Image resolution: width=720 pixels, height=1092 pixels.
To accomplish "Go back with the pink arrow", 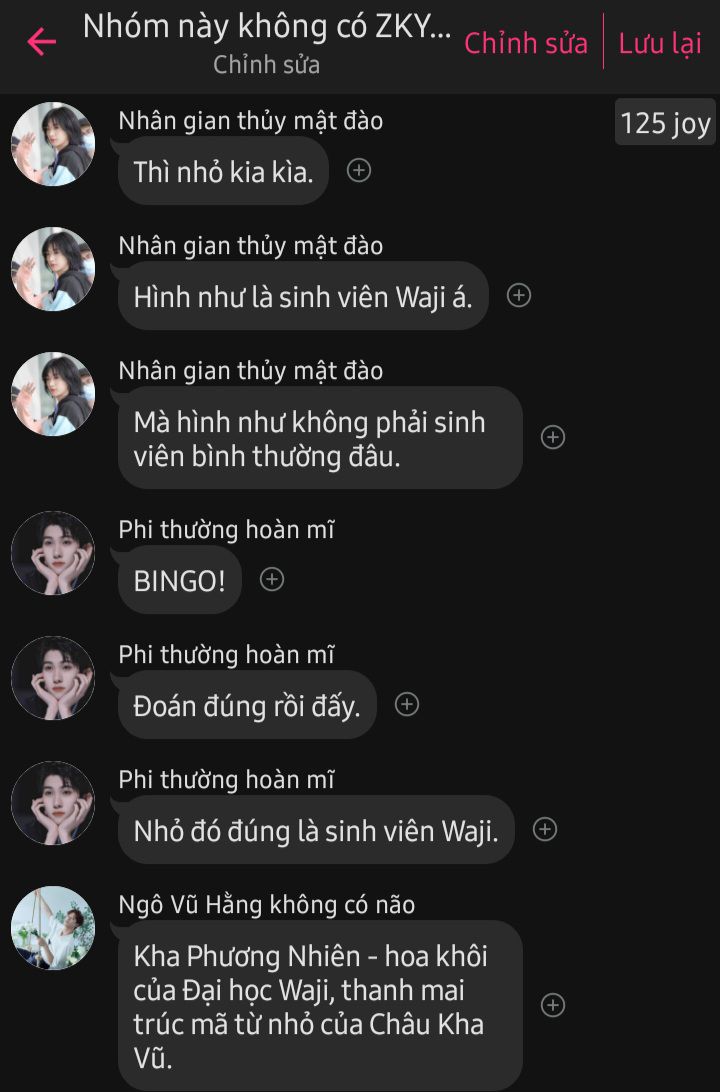I will (41, 42).
